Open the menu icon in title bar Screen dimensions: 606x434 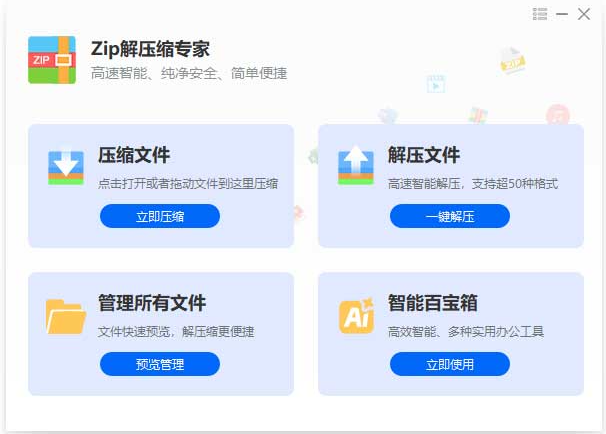(x=540, y=14)
